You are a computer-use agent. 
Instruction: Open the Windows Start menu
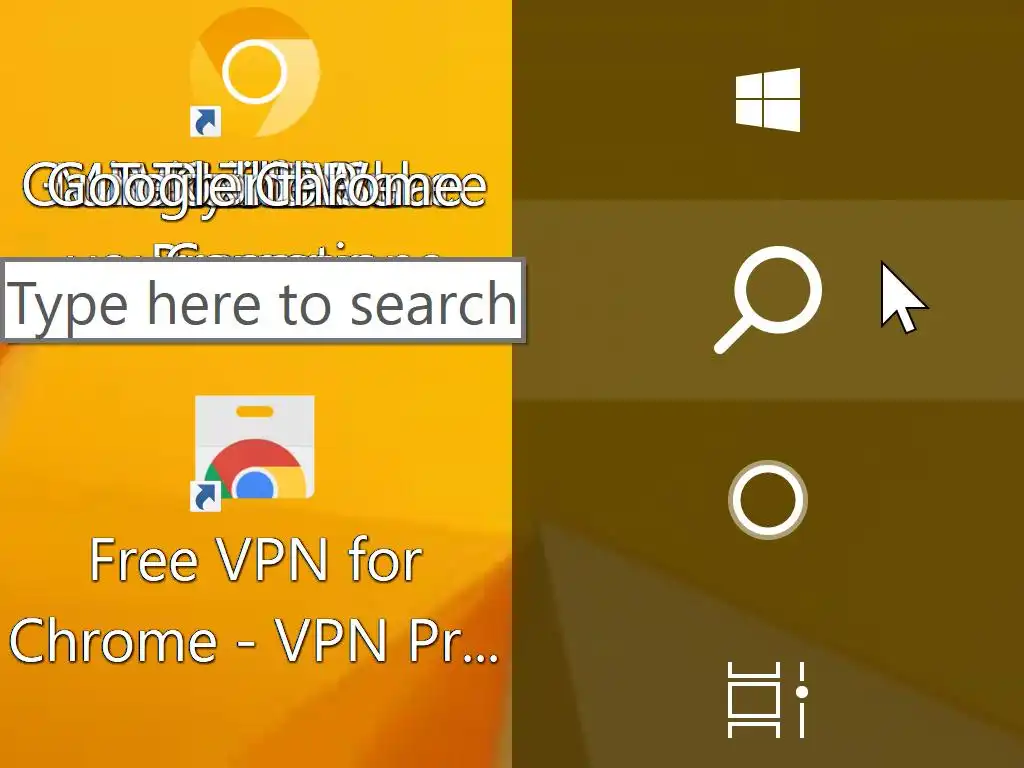768,100
